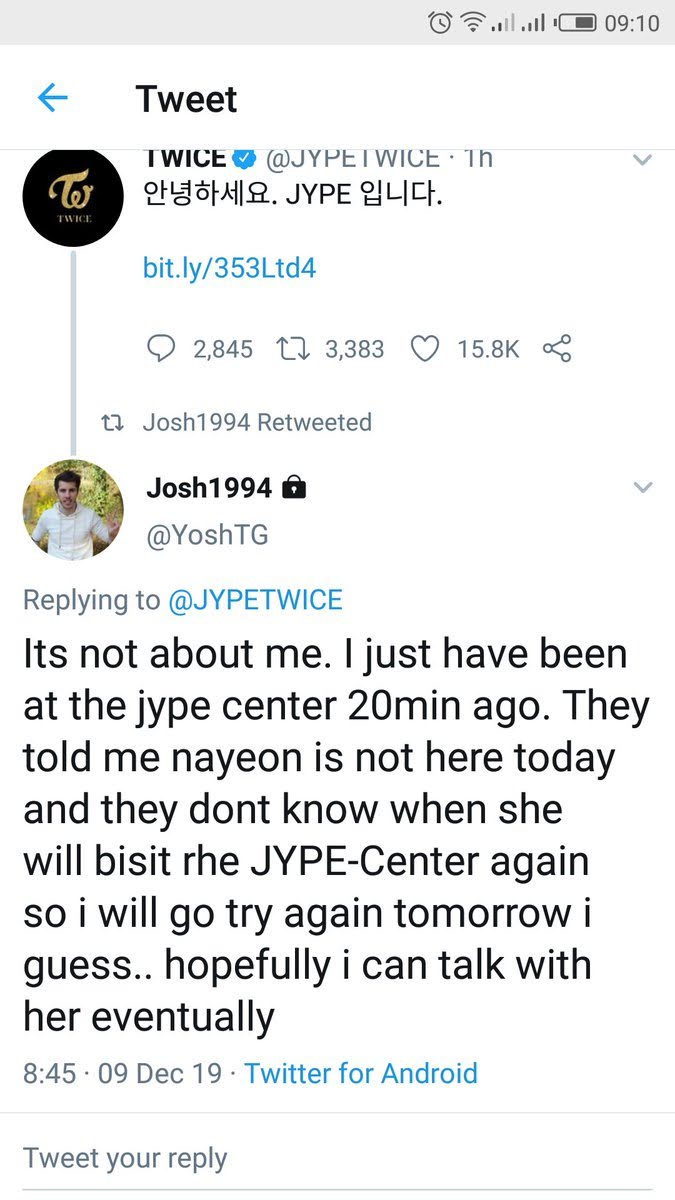This screenshot has height=1200, width=675.
Task: Share the TWICE tweet
Action: 557,349
